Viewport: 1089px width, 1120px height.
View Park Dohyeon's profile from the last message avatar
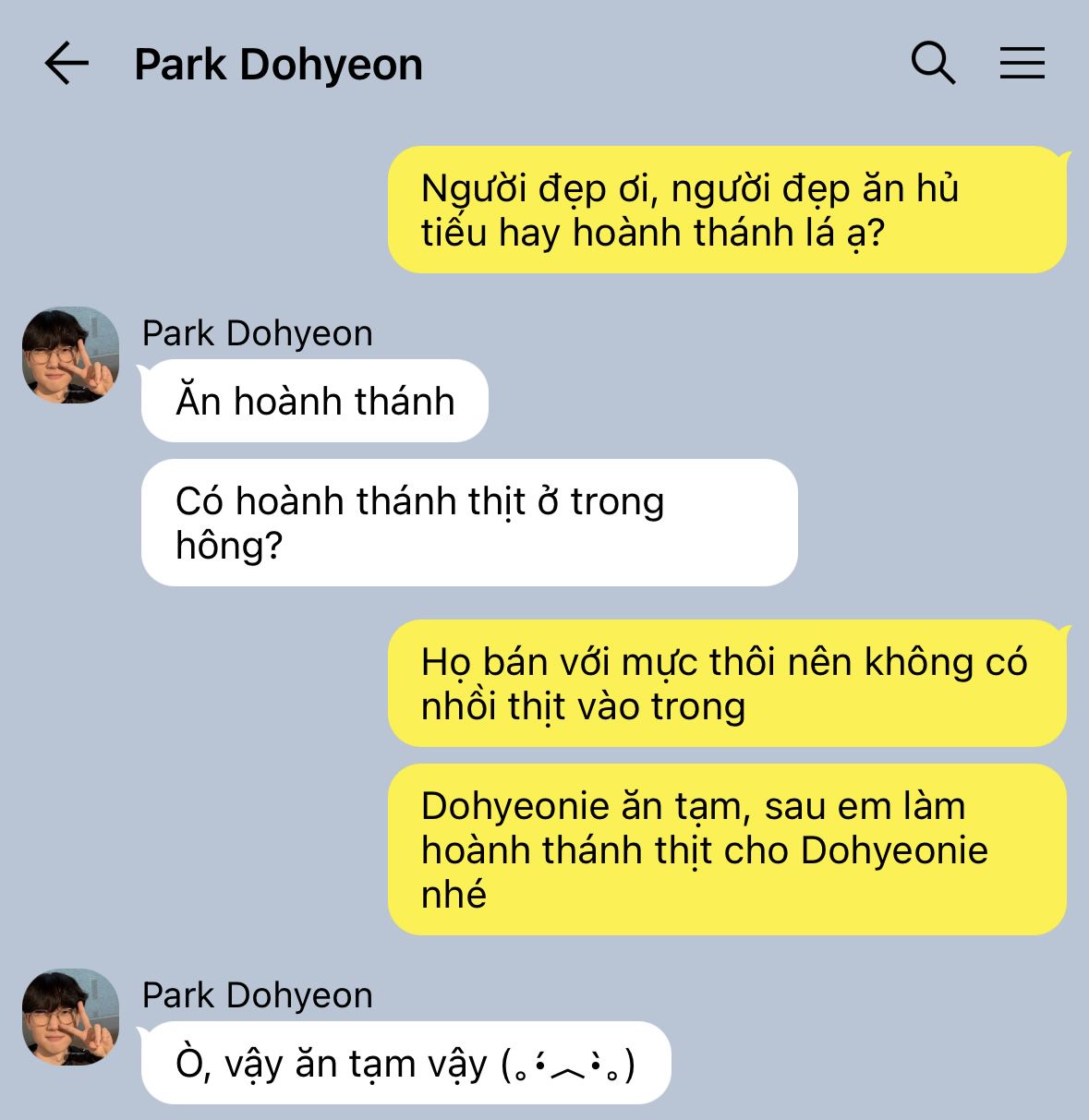[x=70, y=1017]
